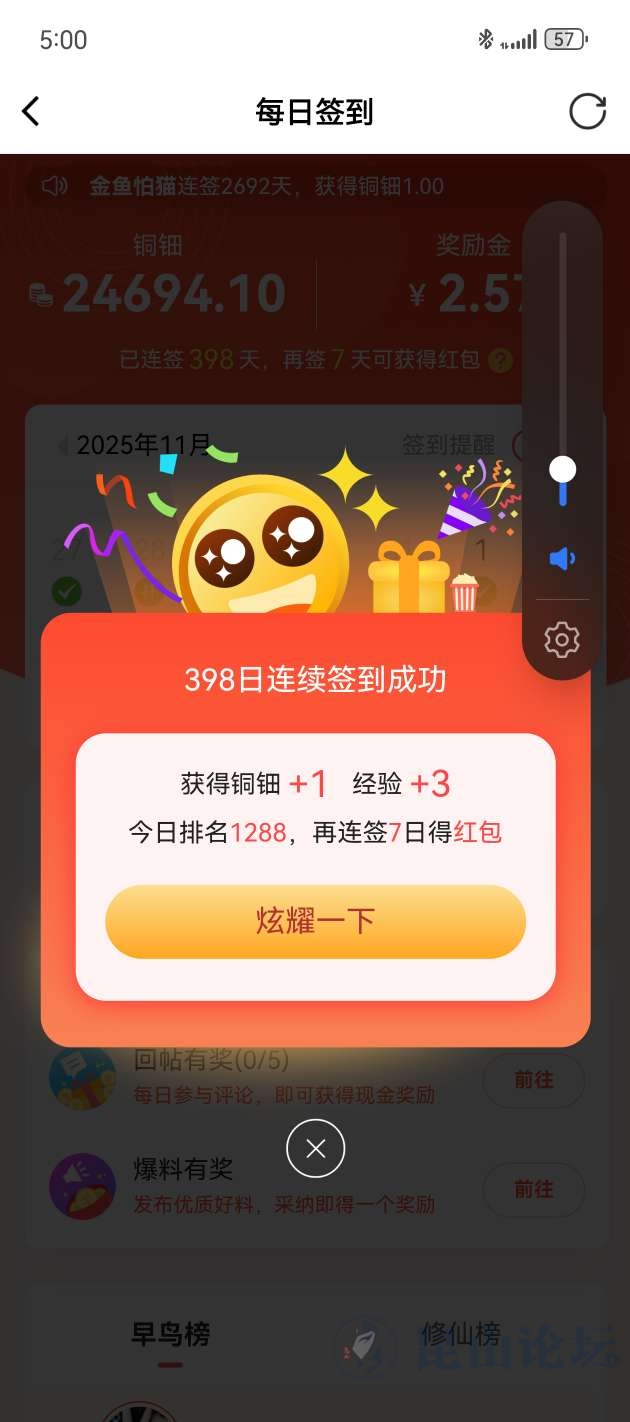Switch to the 修仙榜 tab
This screenshot has height=1422, width=630.
tap(461, 1334)
